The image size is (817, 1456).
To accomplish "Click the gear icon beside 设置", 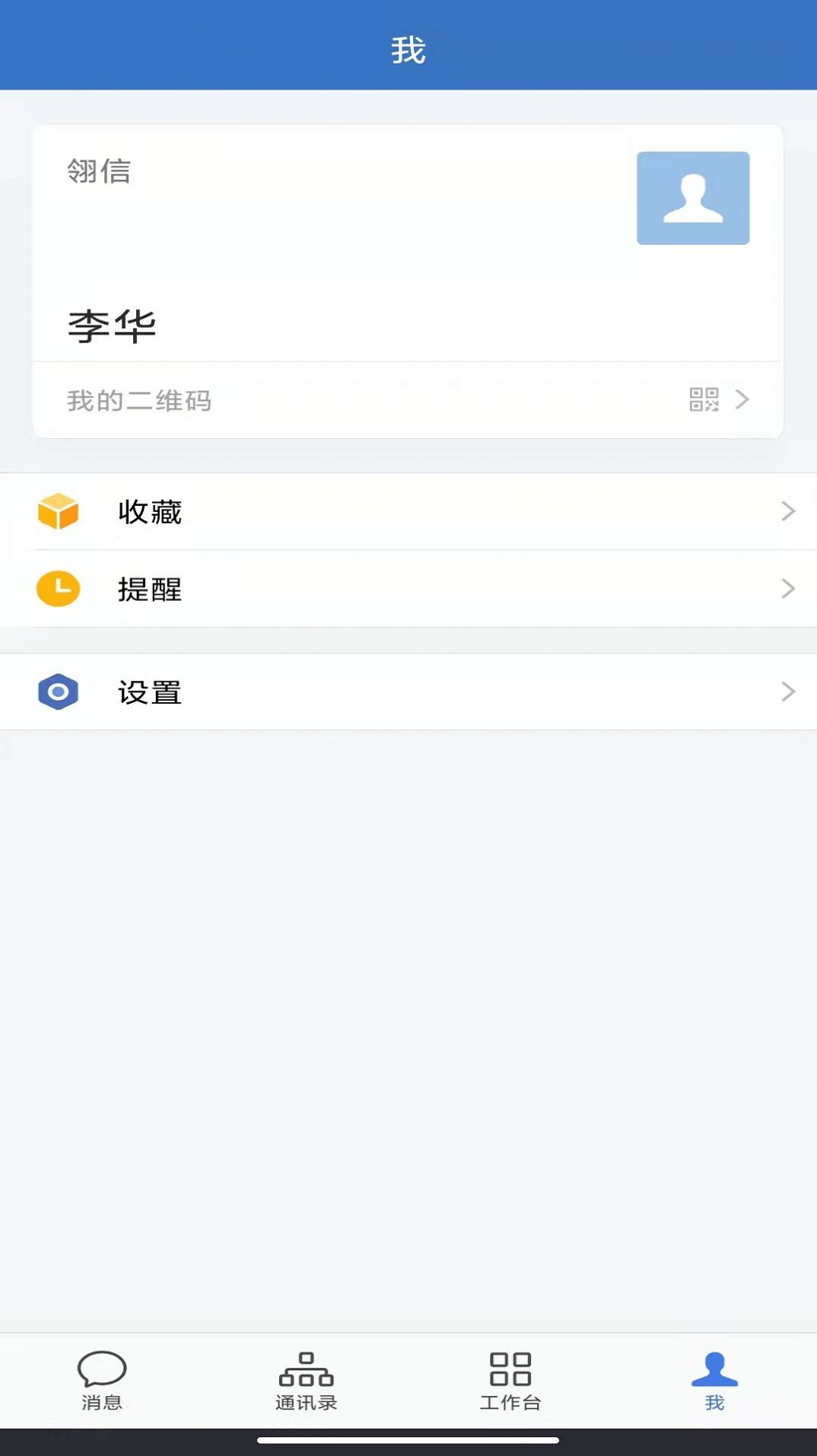I will (59, 691).
